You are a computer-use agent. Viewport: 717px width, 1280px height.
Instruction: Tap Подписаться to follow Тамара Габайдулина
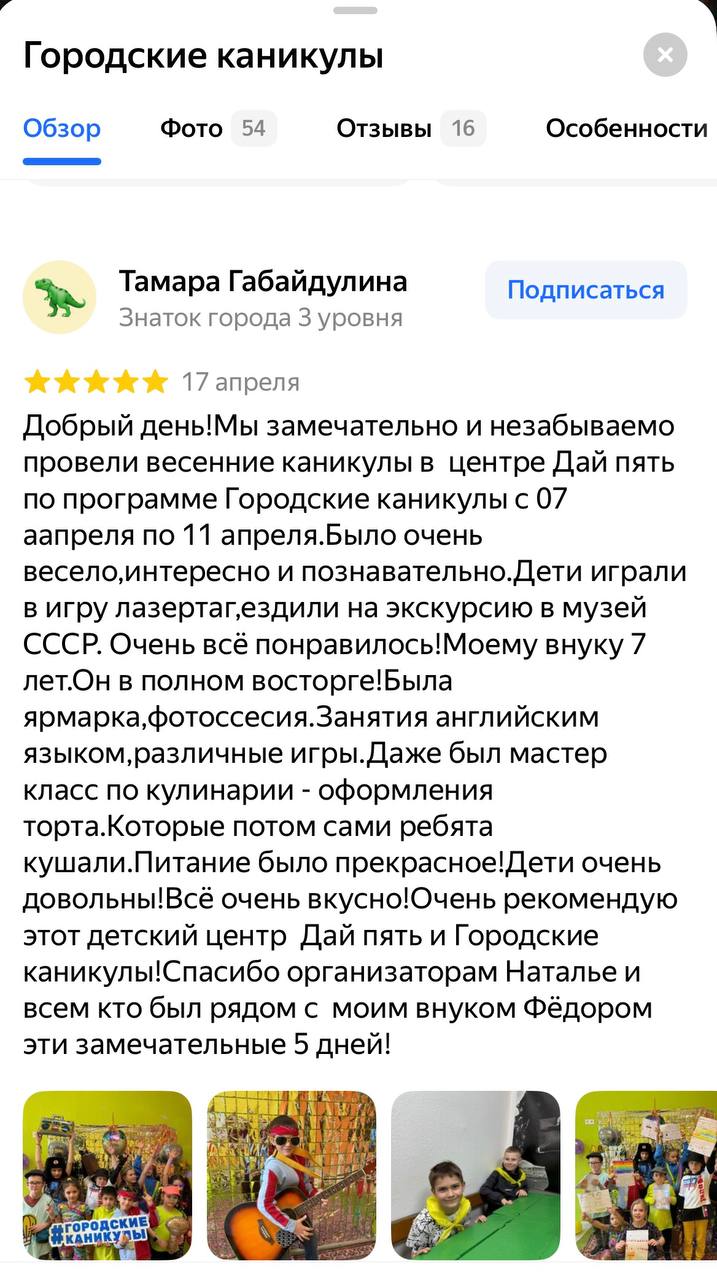586,290
